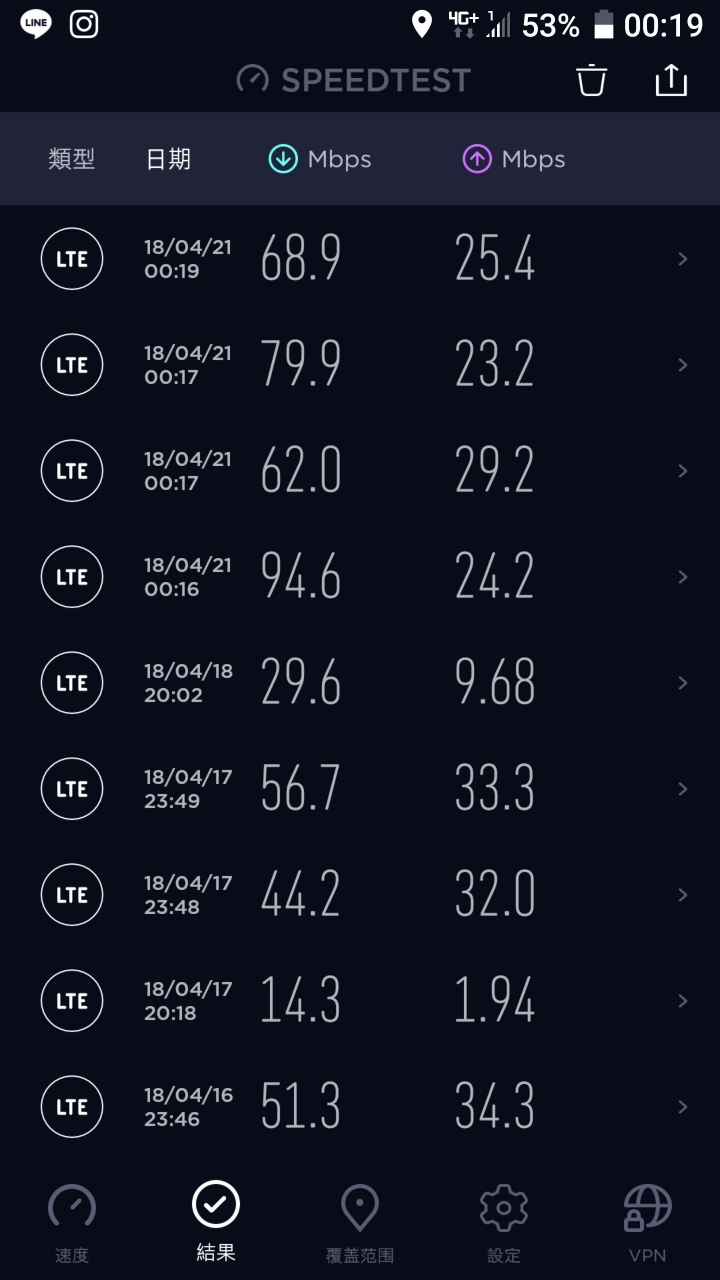Select the 結果 tab

pos(216,1222)
